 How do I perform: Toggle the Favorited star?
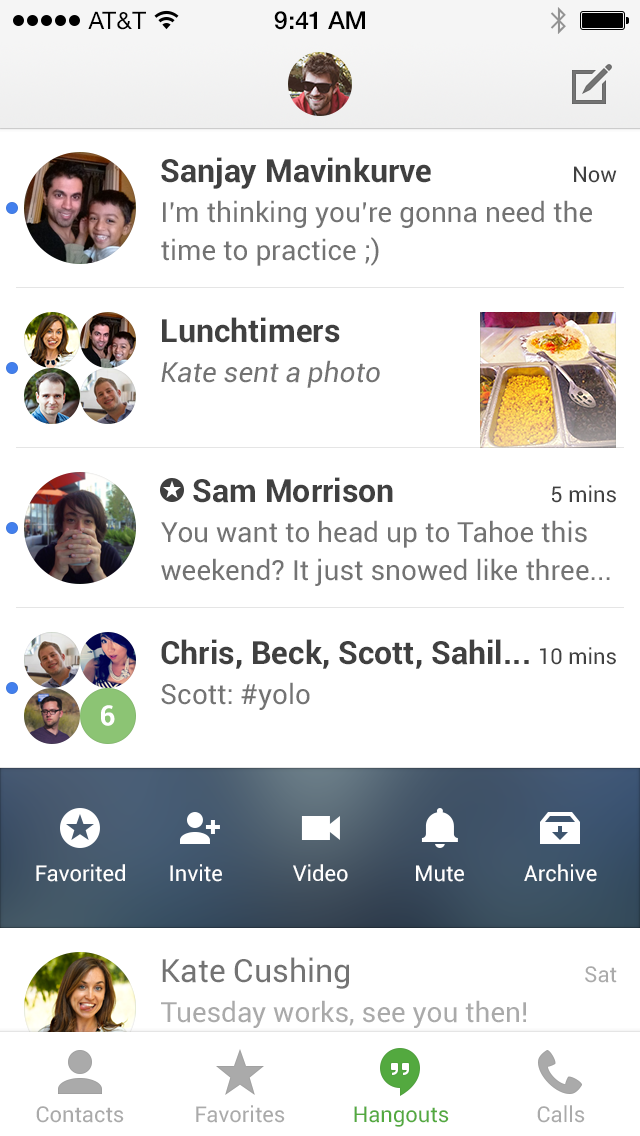coord(80,847)
